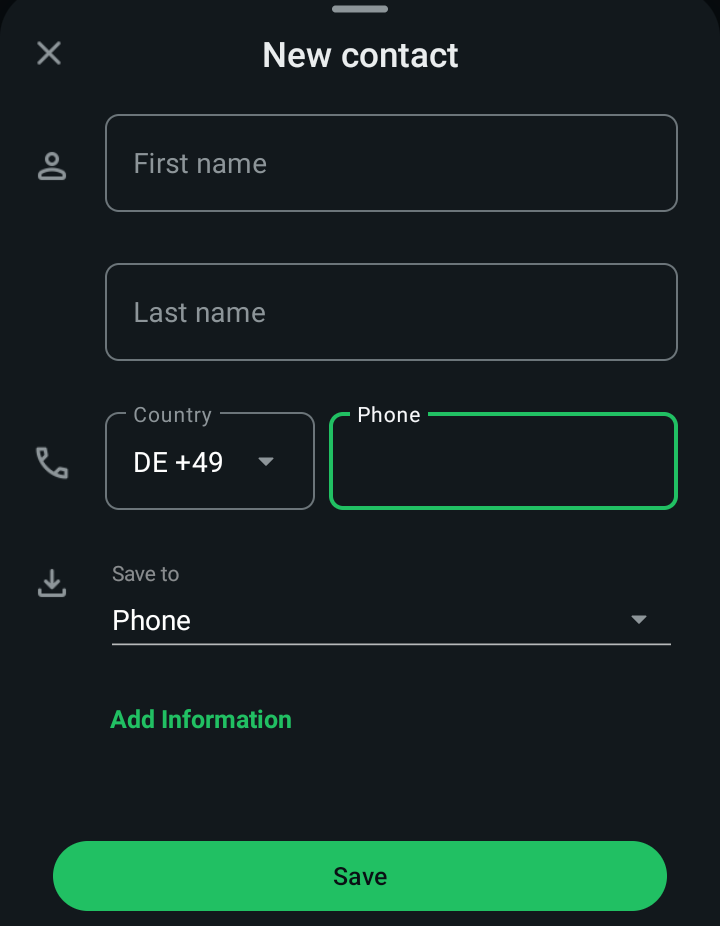This screenshot has width=720, height=926.
Task: Tap the First name field
Action: point(391,163)
